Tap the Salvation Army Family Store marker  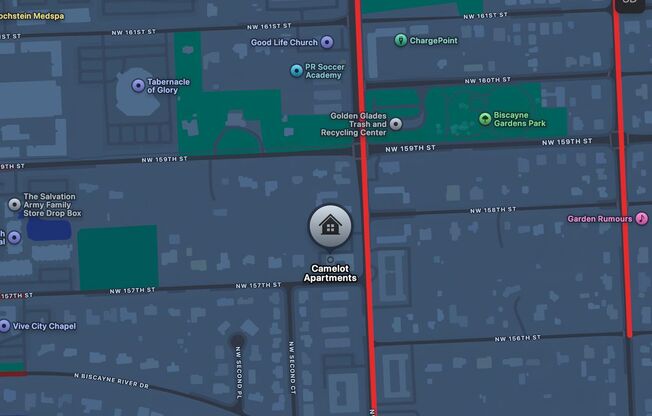coord(14,204)
